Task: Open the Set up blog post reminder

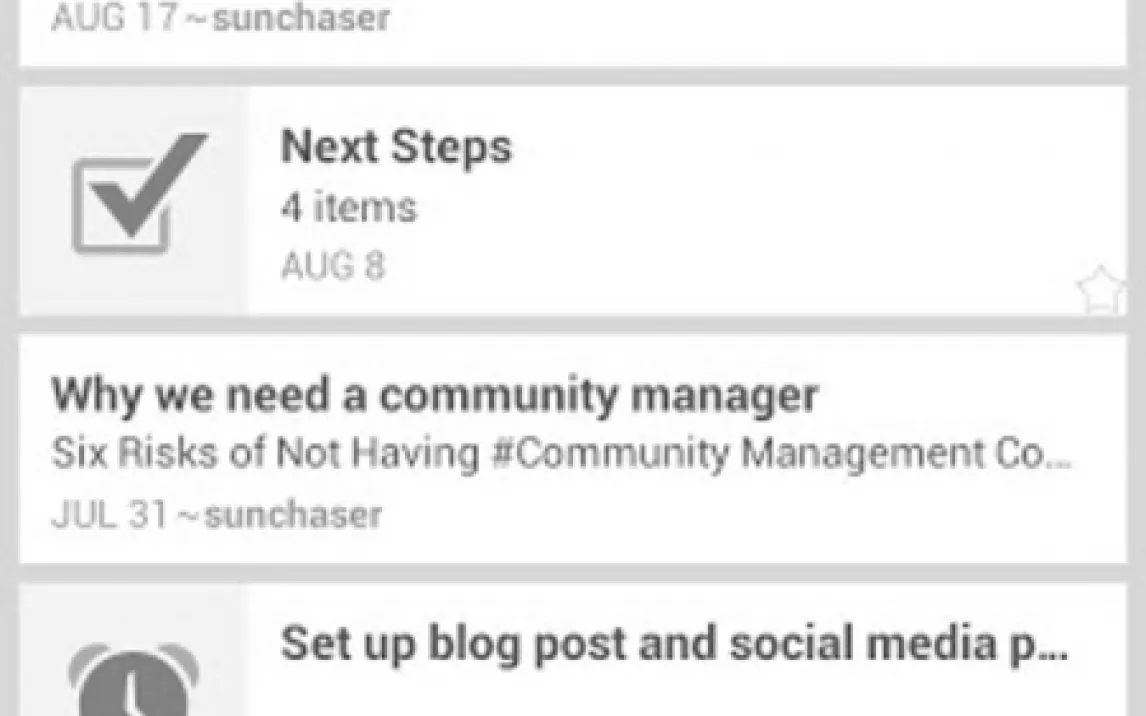Action: pyautogui.click(x=572, y=650)
